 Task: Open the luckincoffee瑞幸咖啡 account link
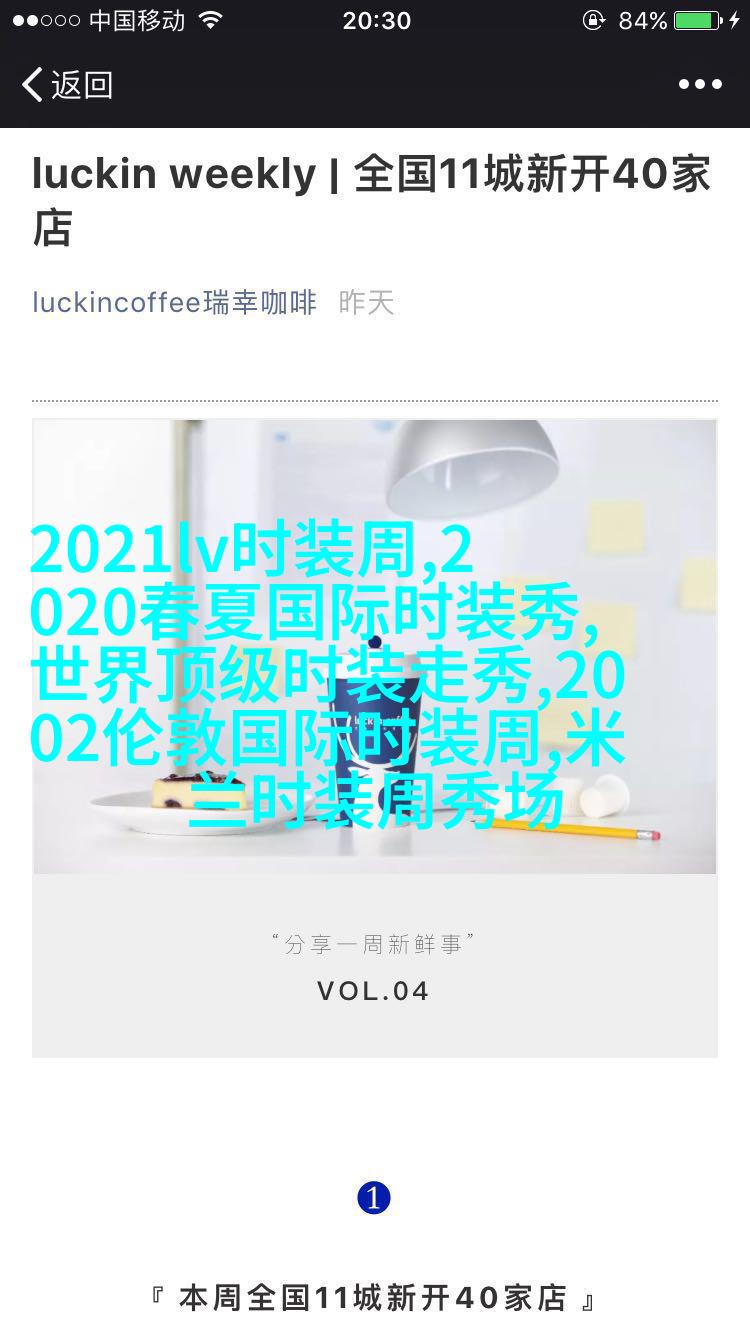[x=174, y=302]
